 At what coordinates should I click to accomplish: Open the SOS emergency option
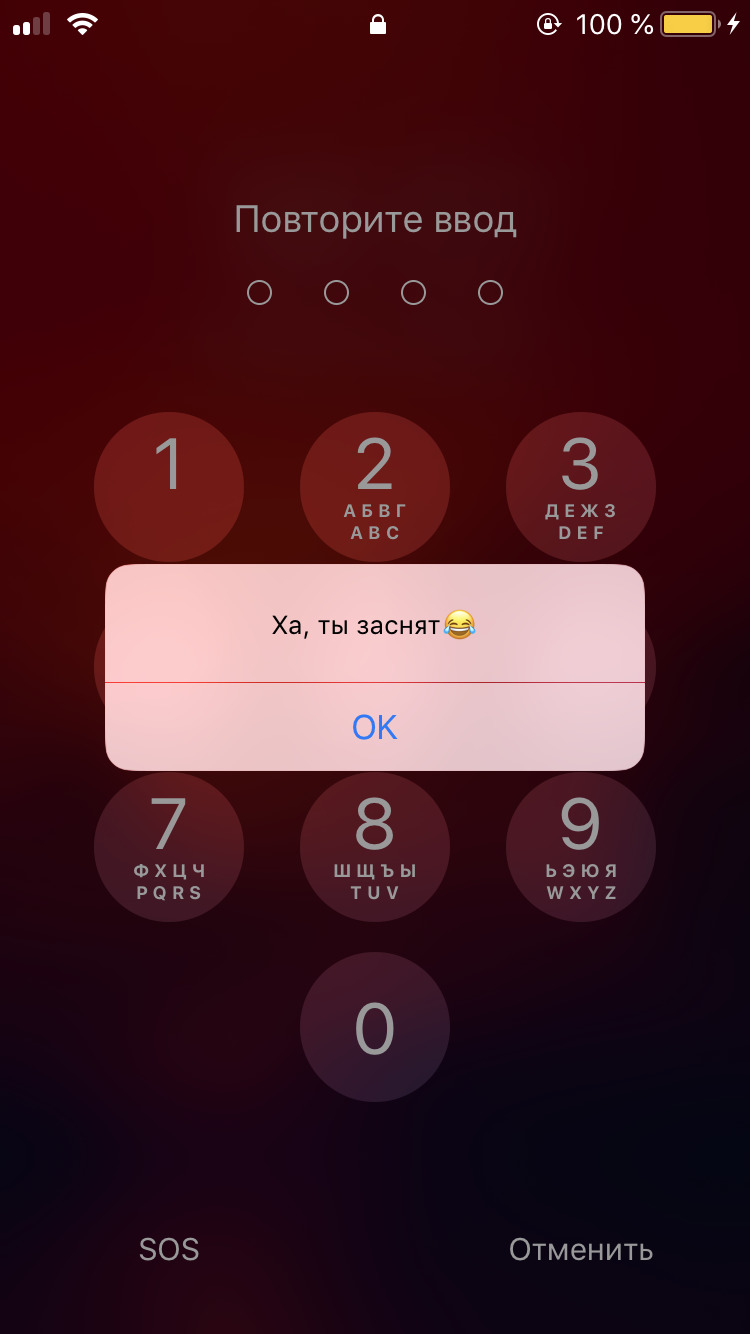[169, 1249]
